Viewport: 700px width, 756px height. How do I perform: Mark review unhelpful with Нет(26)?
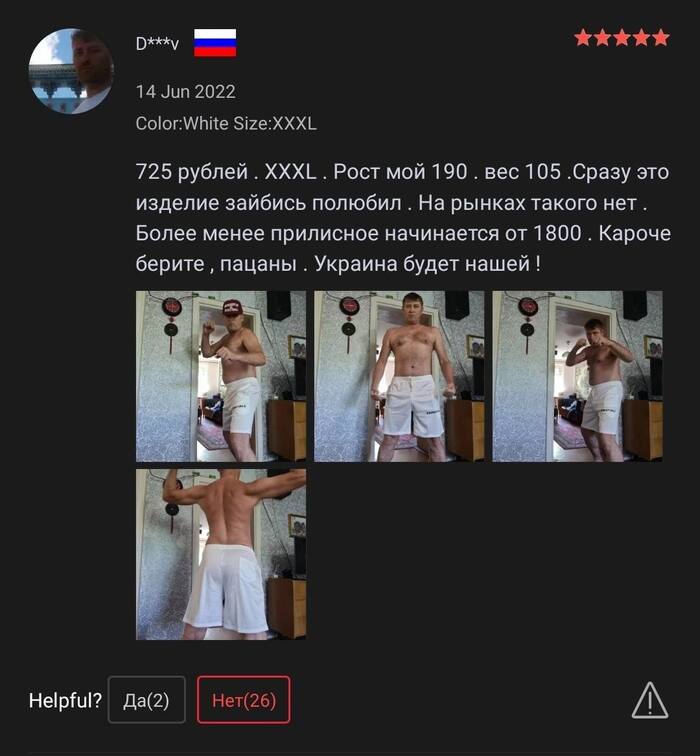[243, 700]
